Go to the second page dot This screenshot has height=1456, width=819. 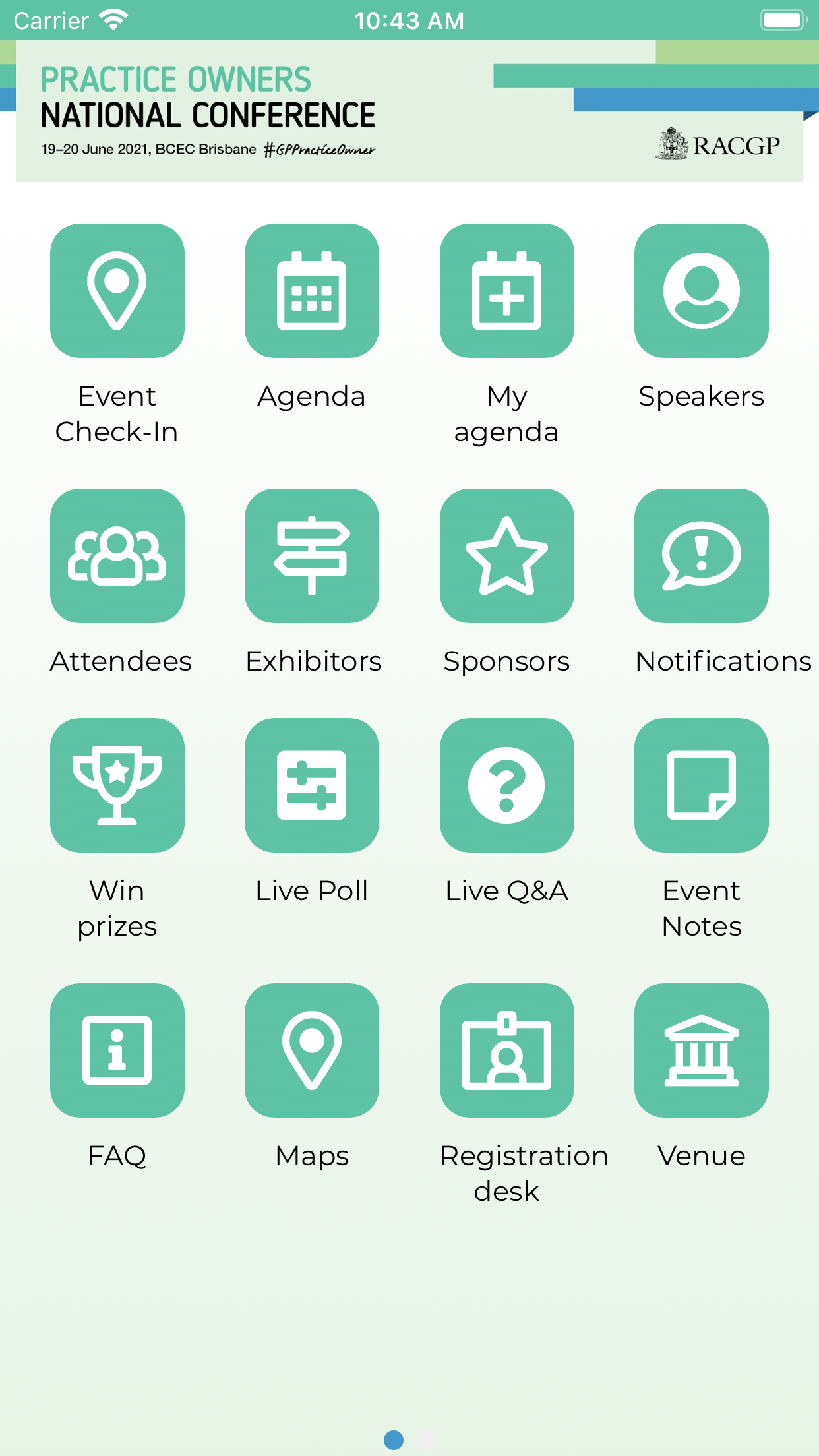click(x=426, y=1440)
